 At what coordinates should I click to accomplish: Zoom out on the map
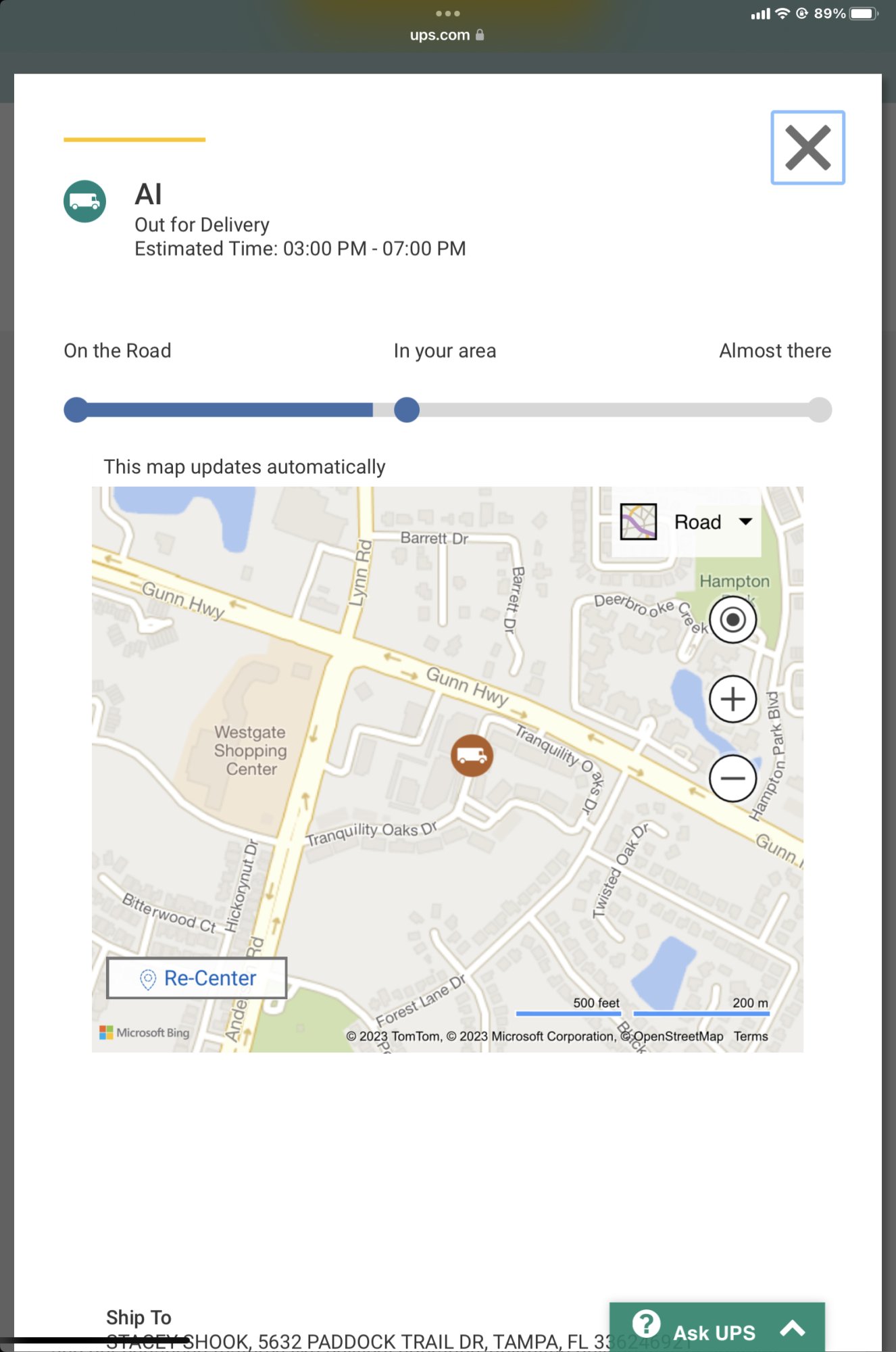point(732,778)
